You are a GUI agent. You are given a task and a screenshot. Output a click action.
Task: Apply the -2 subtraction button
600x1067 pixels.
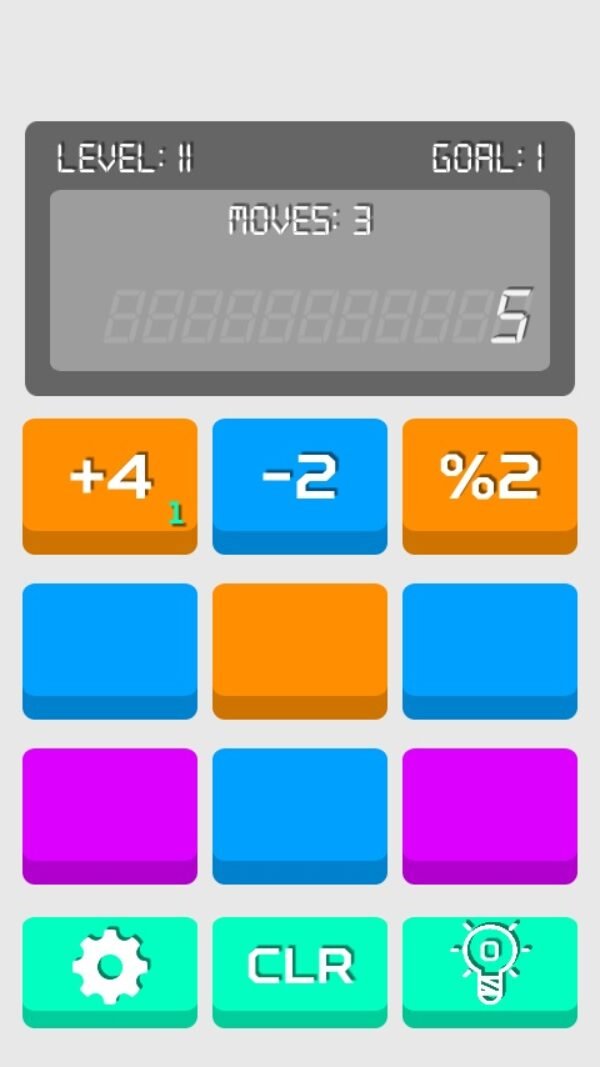tap(300, 480)
